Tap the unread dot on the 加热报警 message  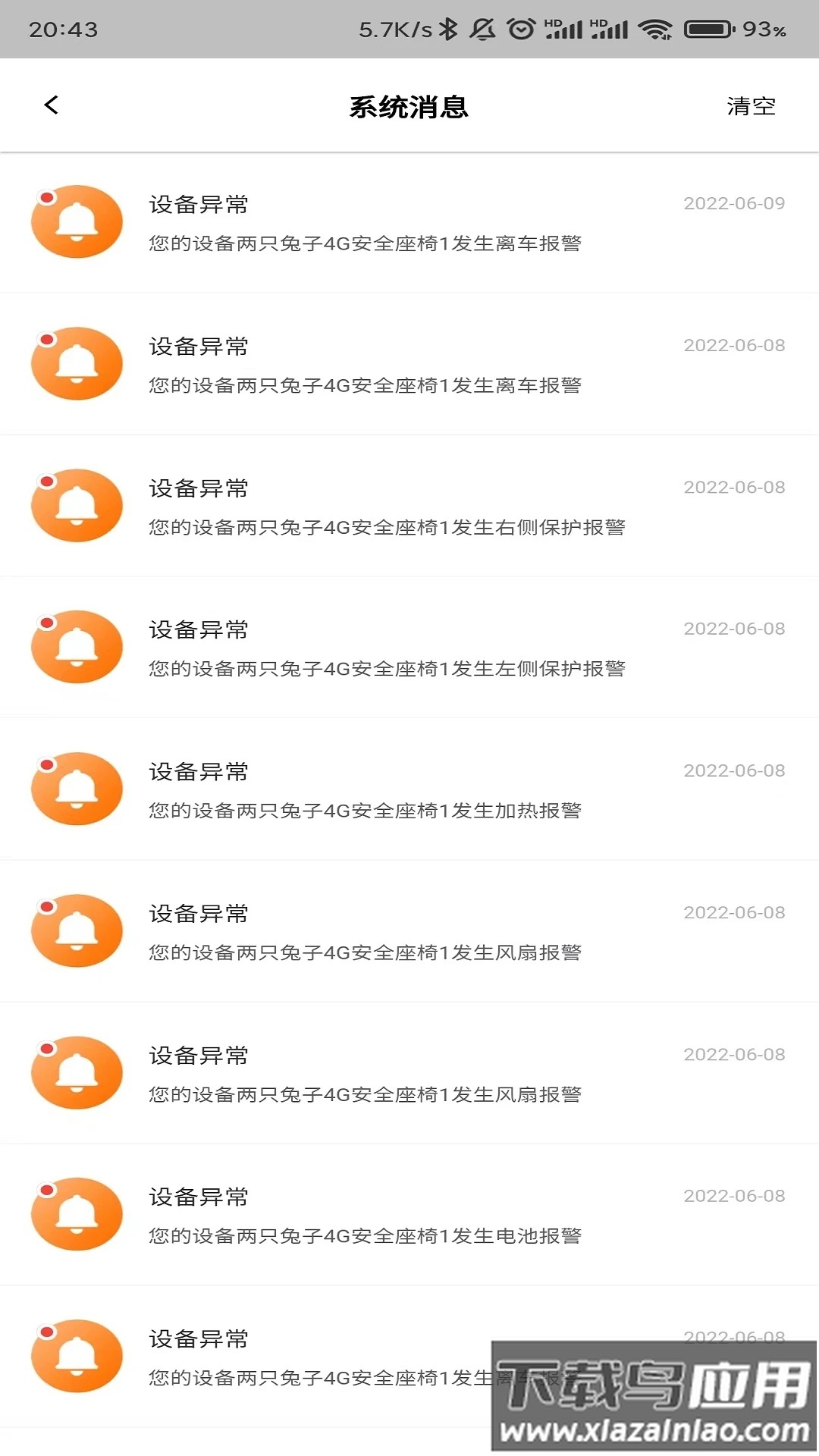click(49, 763)
